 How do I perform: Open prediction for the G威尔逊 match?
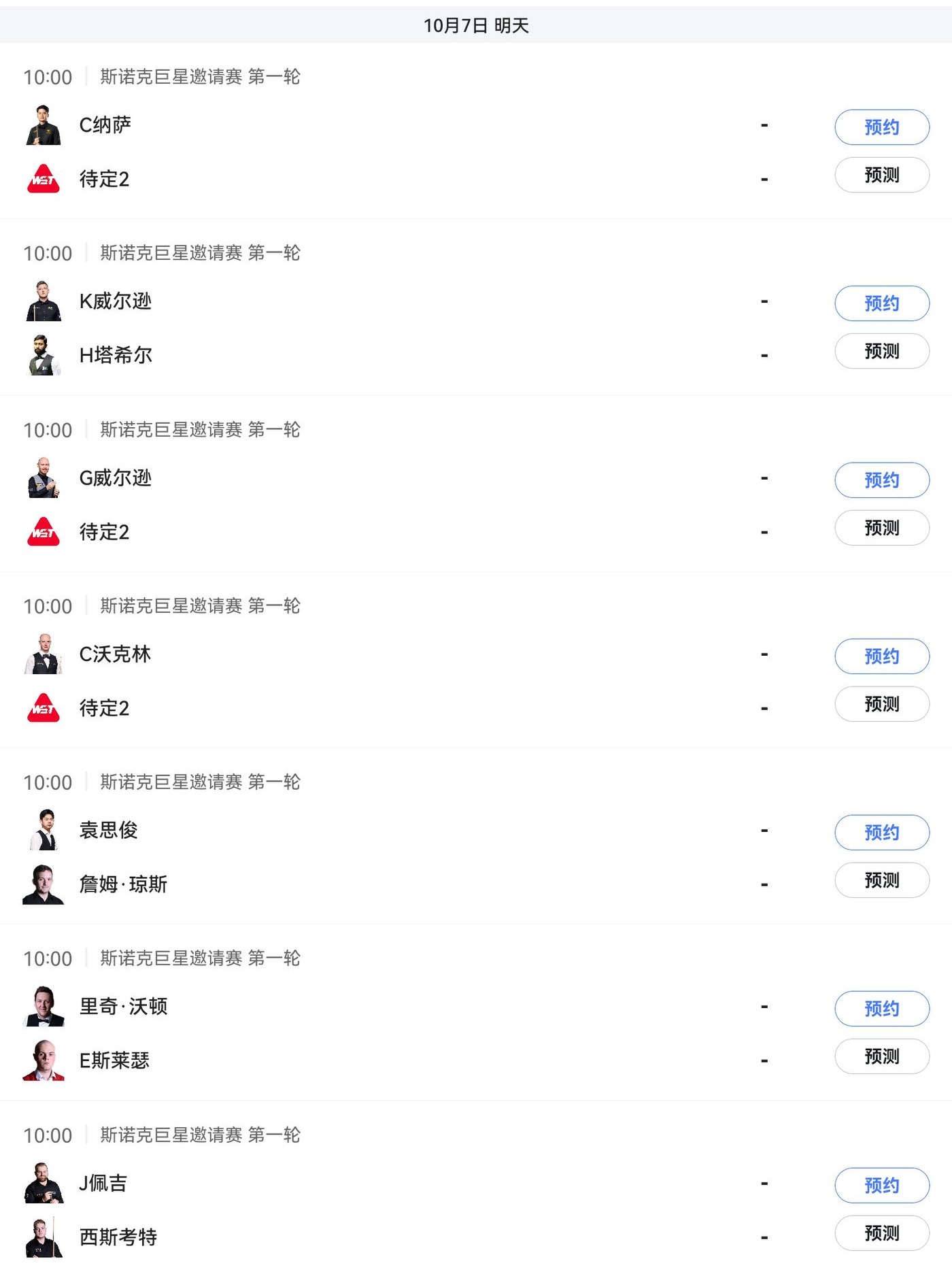[x=881, y=528]
